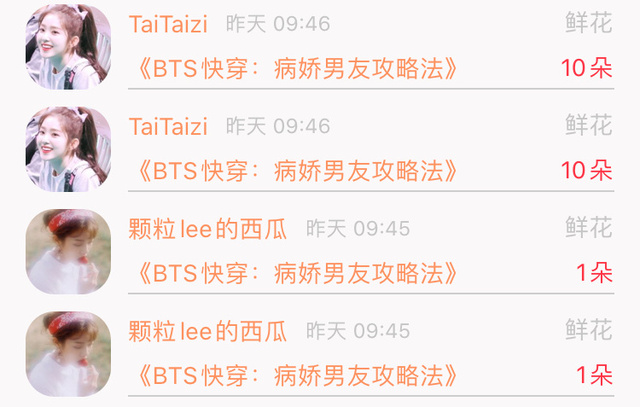Open the book title in the last 颗粒lee的西瓜 entry
640x407 pixels.
(x=298, y=376)
